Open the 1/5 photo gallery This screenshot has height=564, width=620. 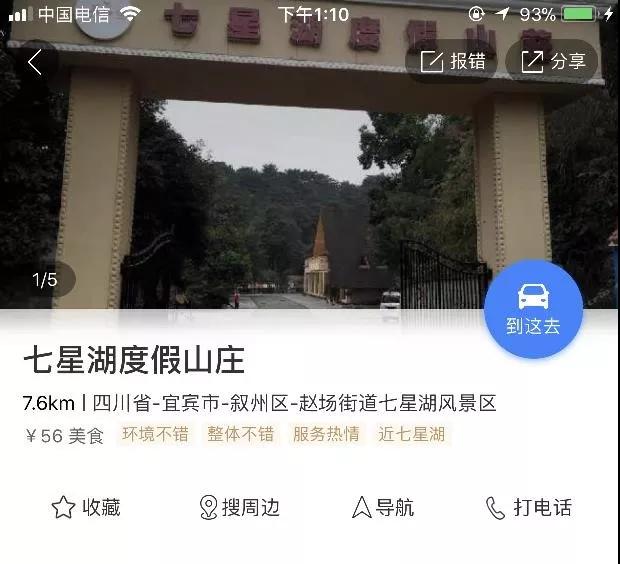(x=45, y=279)
